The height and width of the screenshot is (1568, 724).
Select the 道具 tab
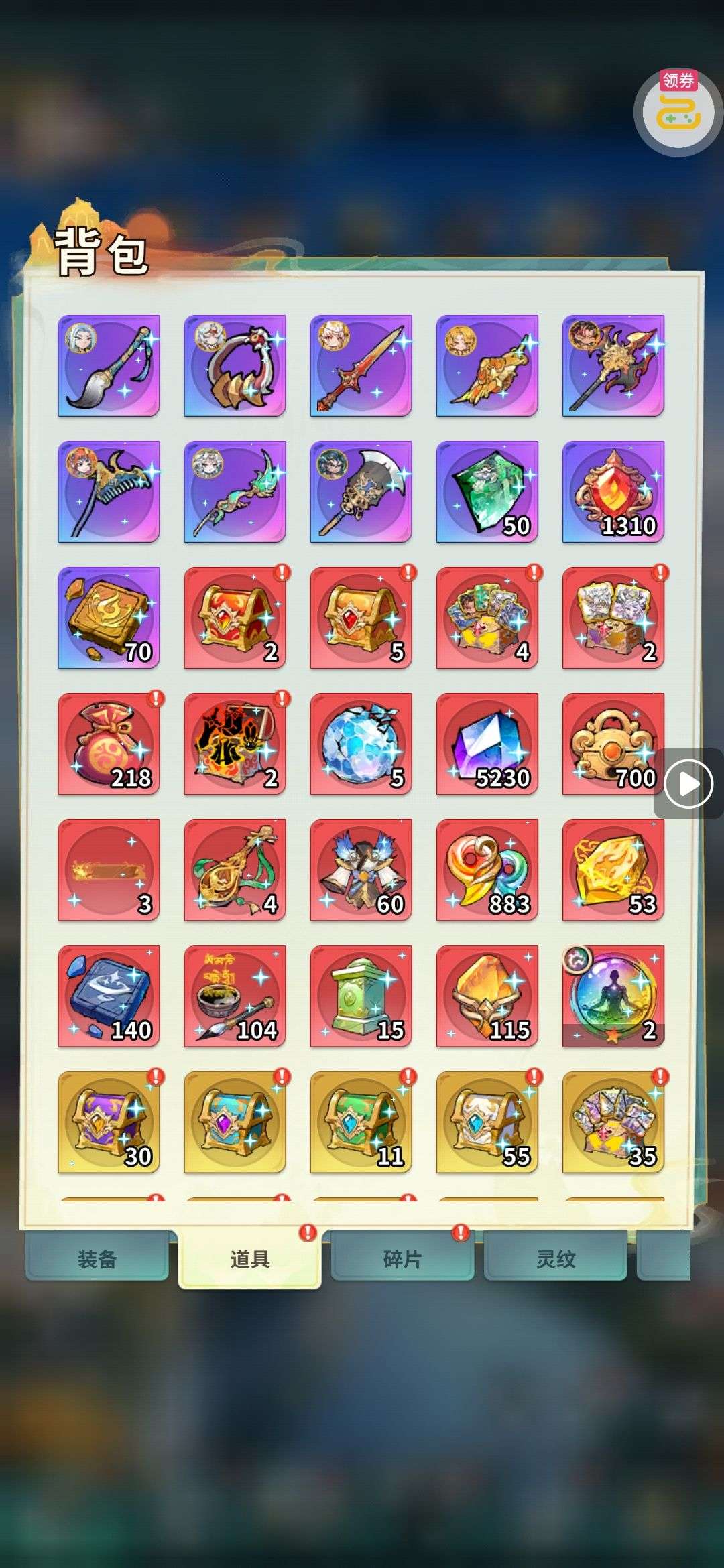point(249,1258)
